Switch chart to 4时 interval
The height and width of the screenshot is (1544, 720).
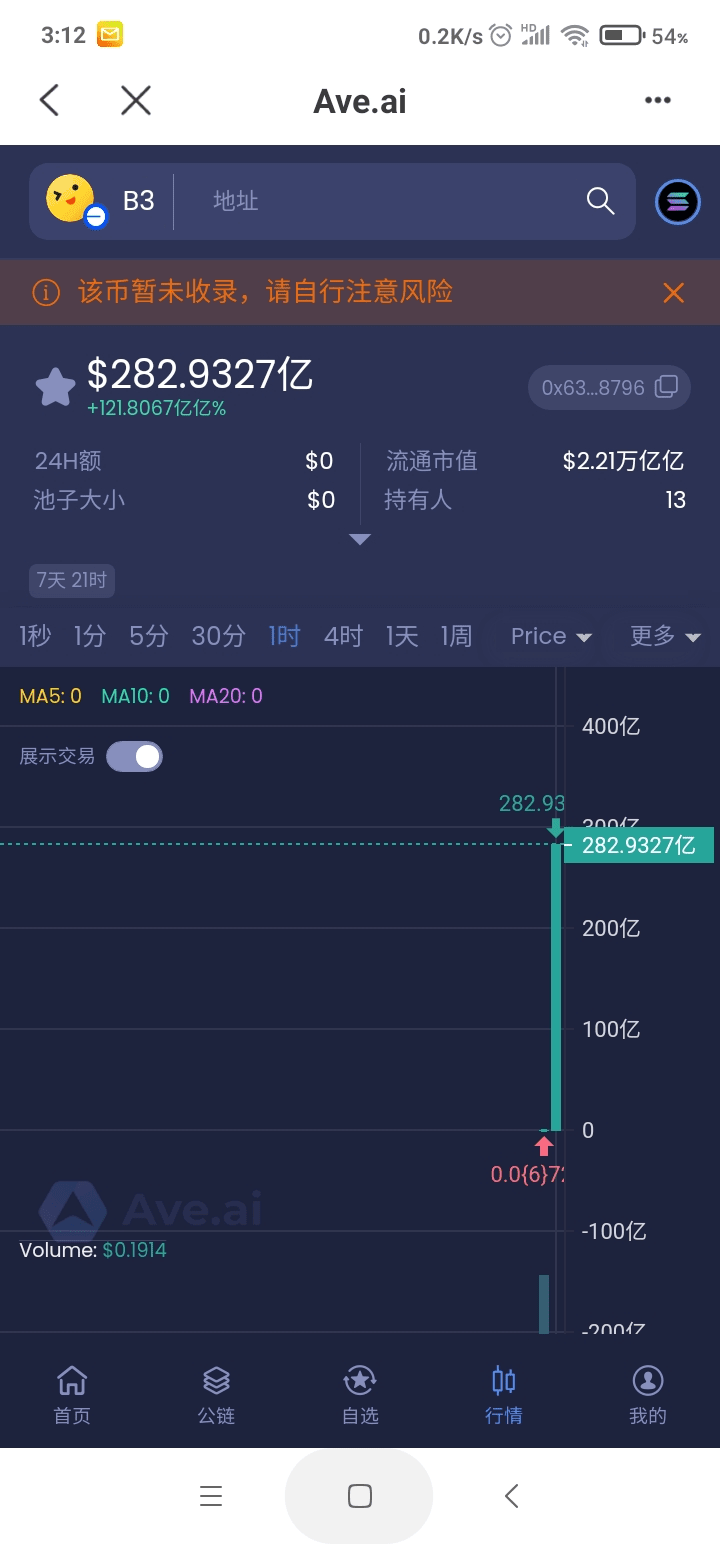point(343,636)
